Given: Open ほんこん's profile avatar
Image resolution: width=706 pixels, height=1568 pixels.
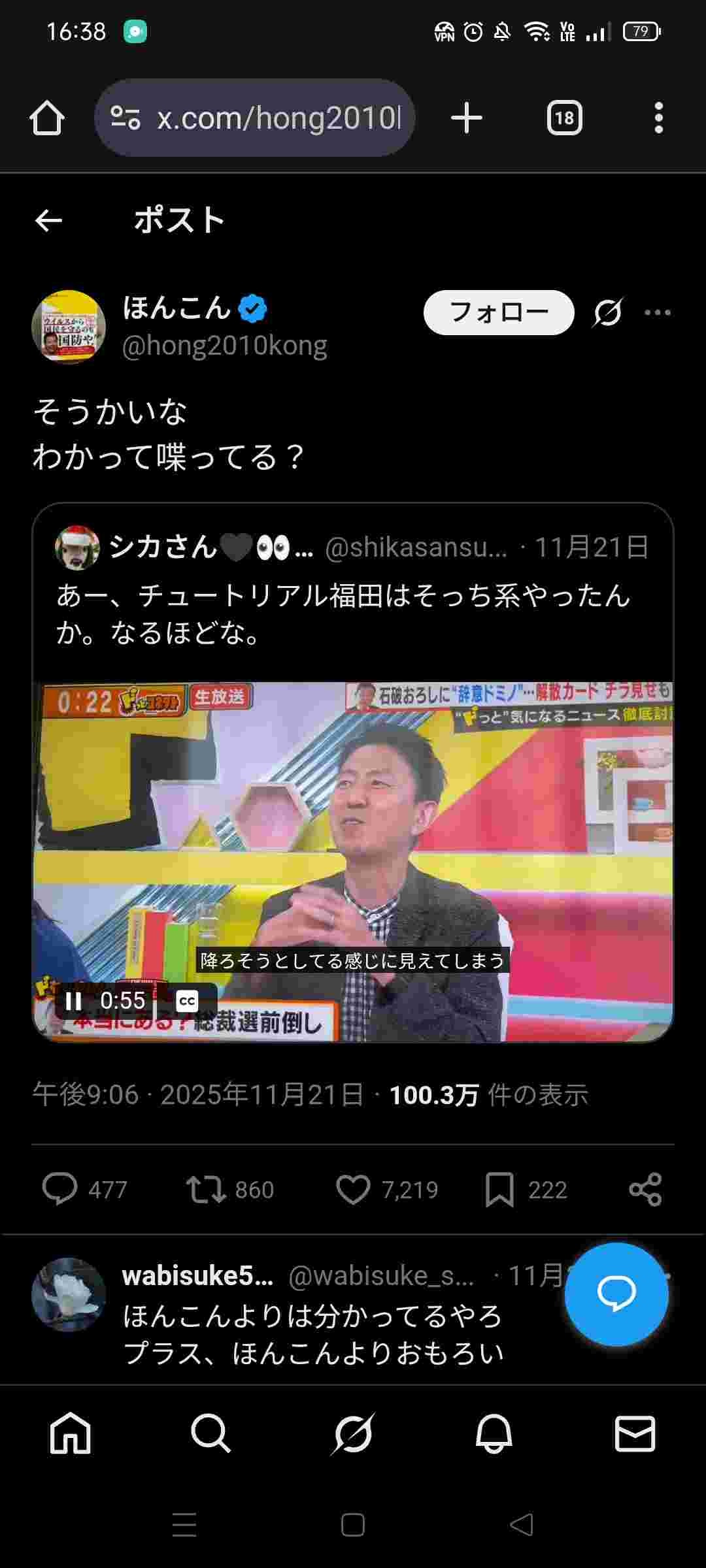Looking at the screenshot, I should pos(69,327).
